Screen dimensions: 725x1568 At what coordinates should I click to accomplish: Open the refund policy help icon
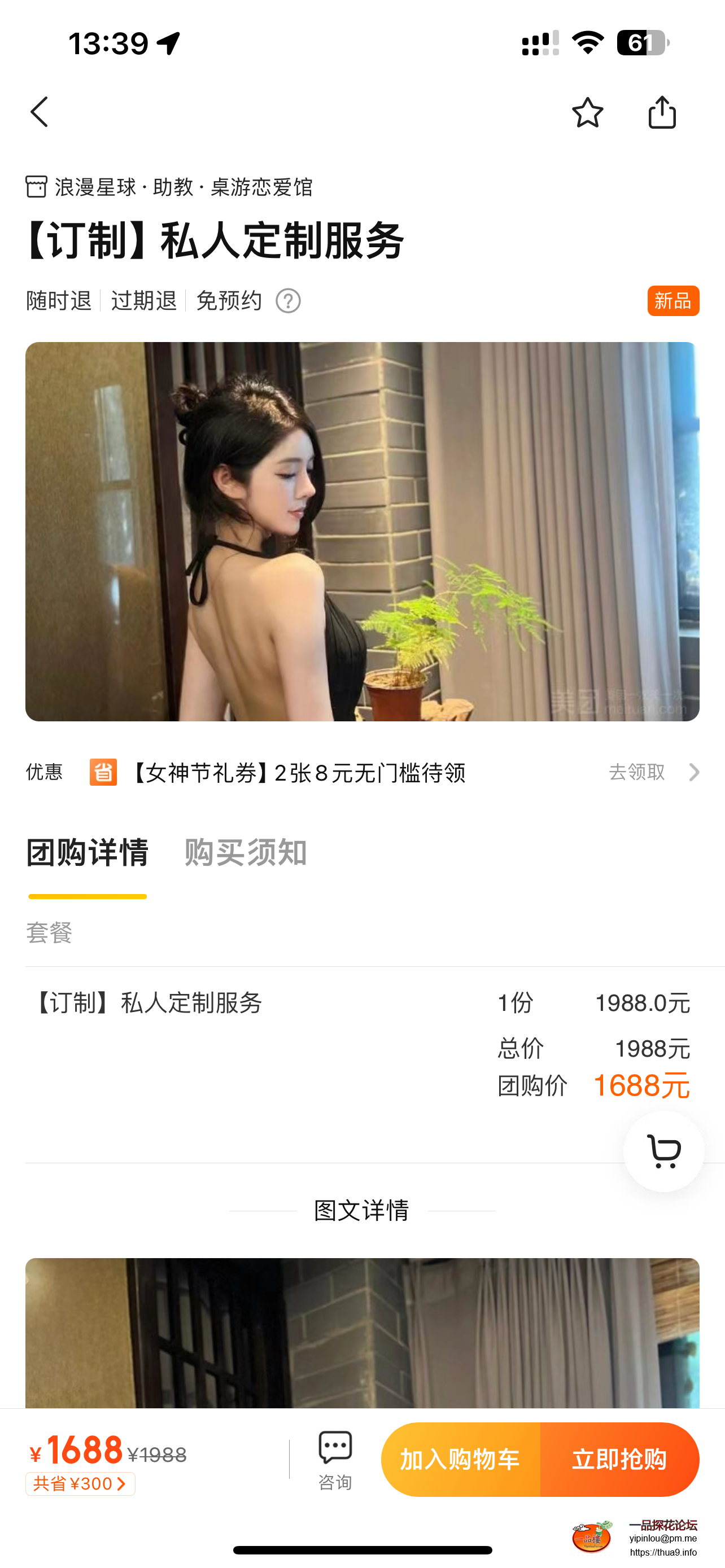tap(288, 301)
